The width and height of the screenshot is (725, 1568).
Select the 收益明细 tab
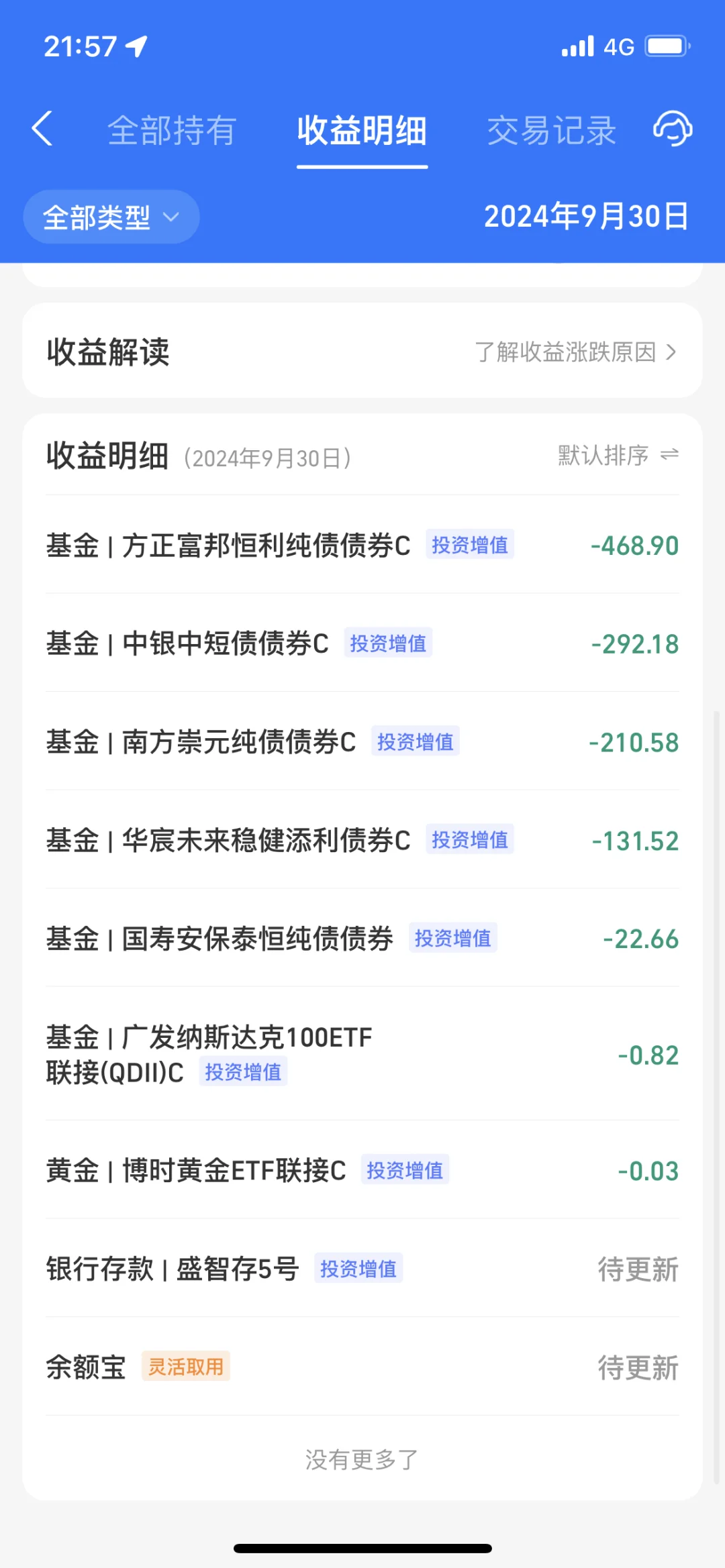(x=362, y=130)
